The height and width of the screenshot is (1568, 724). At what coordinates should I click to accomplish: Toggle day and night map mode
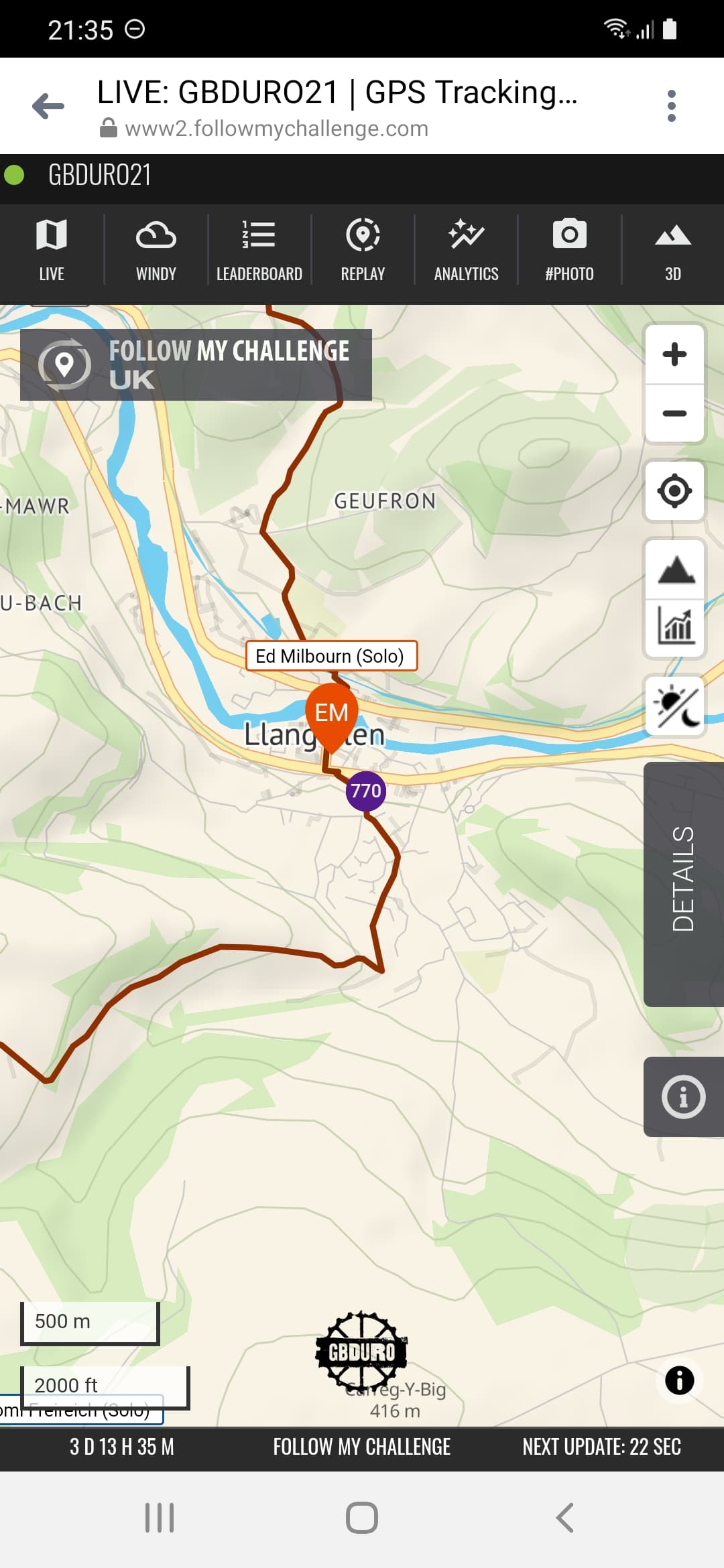[676, 706]
